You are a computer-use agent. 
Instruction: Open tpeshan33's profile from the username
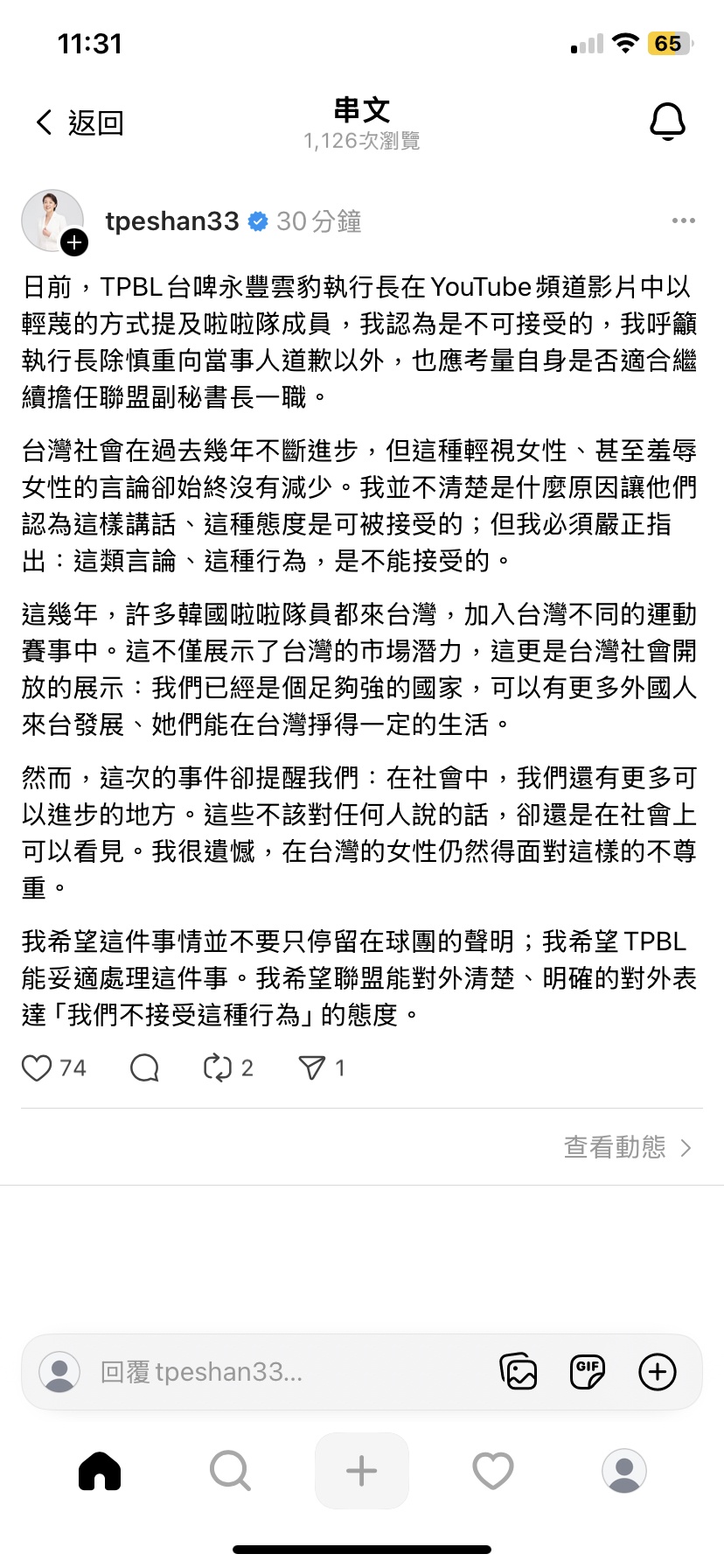point(172,221)
